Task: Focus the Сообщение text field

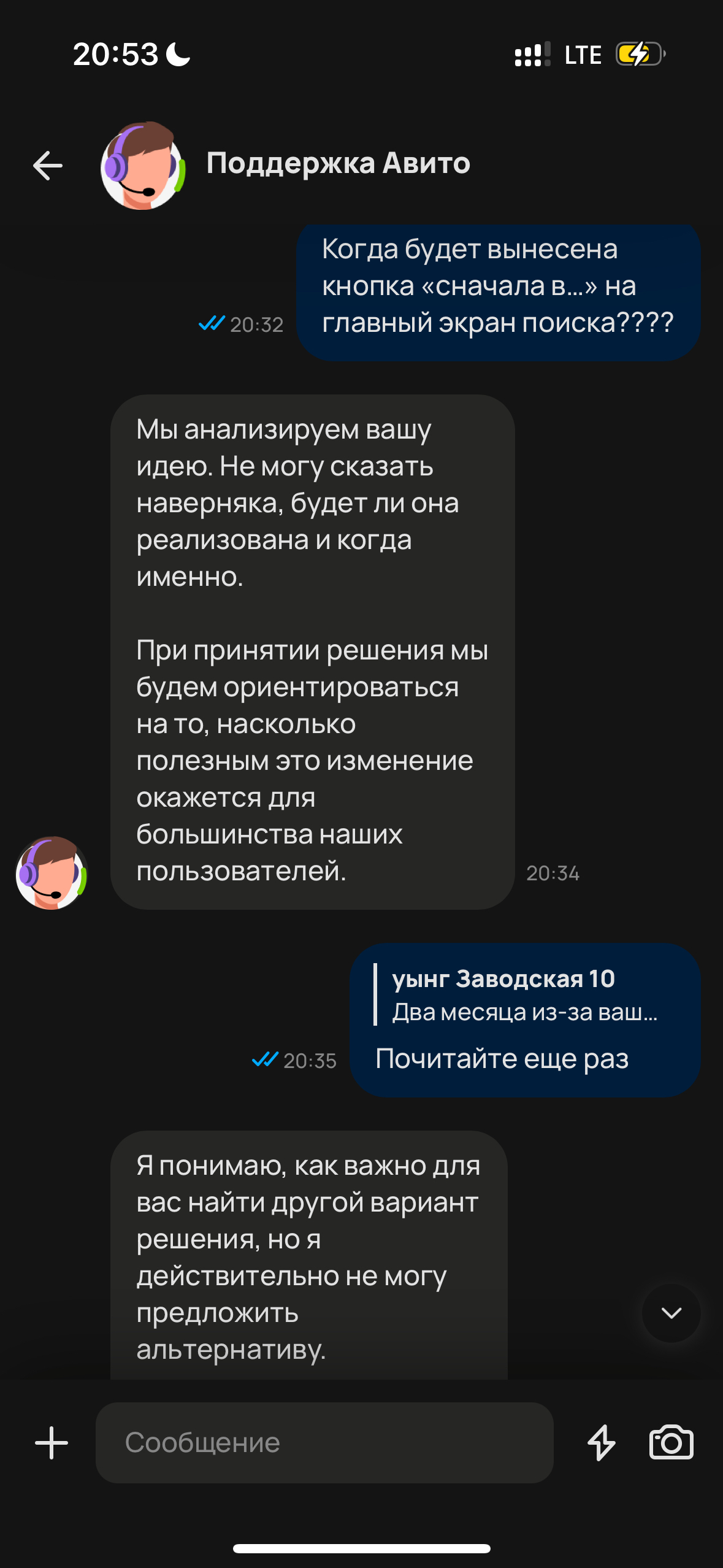Action: (324, 1443)
